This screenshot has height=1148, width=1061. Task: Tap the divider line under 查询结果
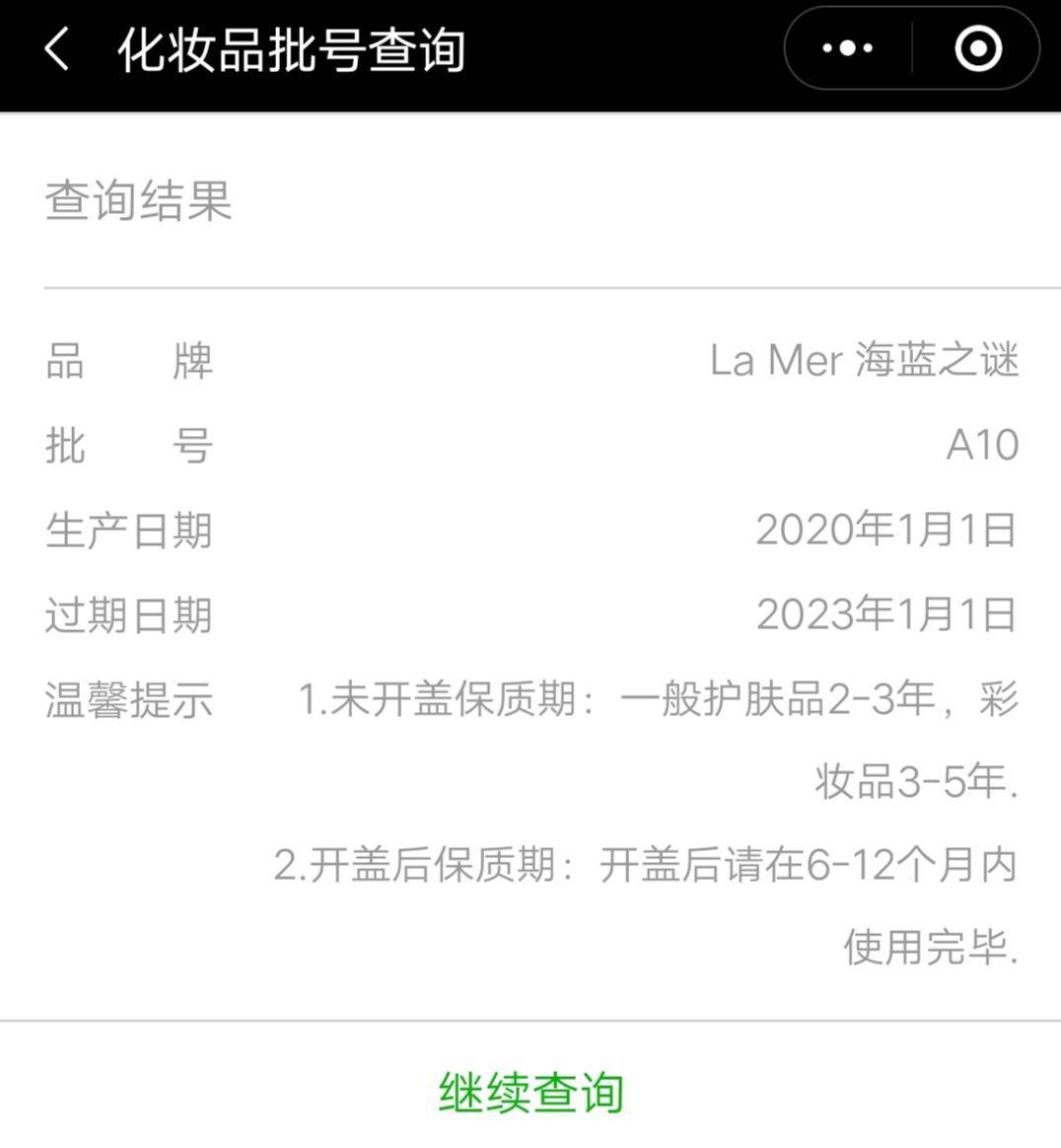[530, 288]
